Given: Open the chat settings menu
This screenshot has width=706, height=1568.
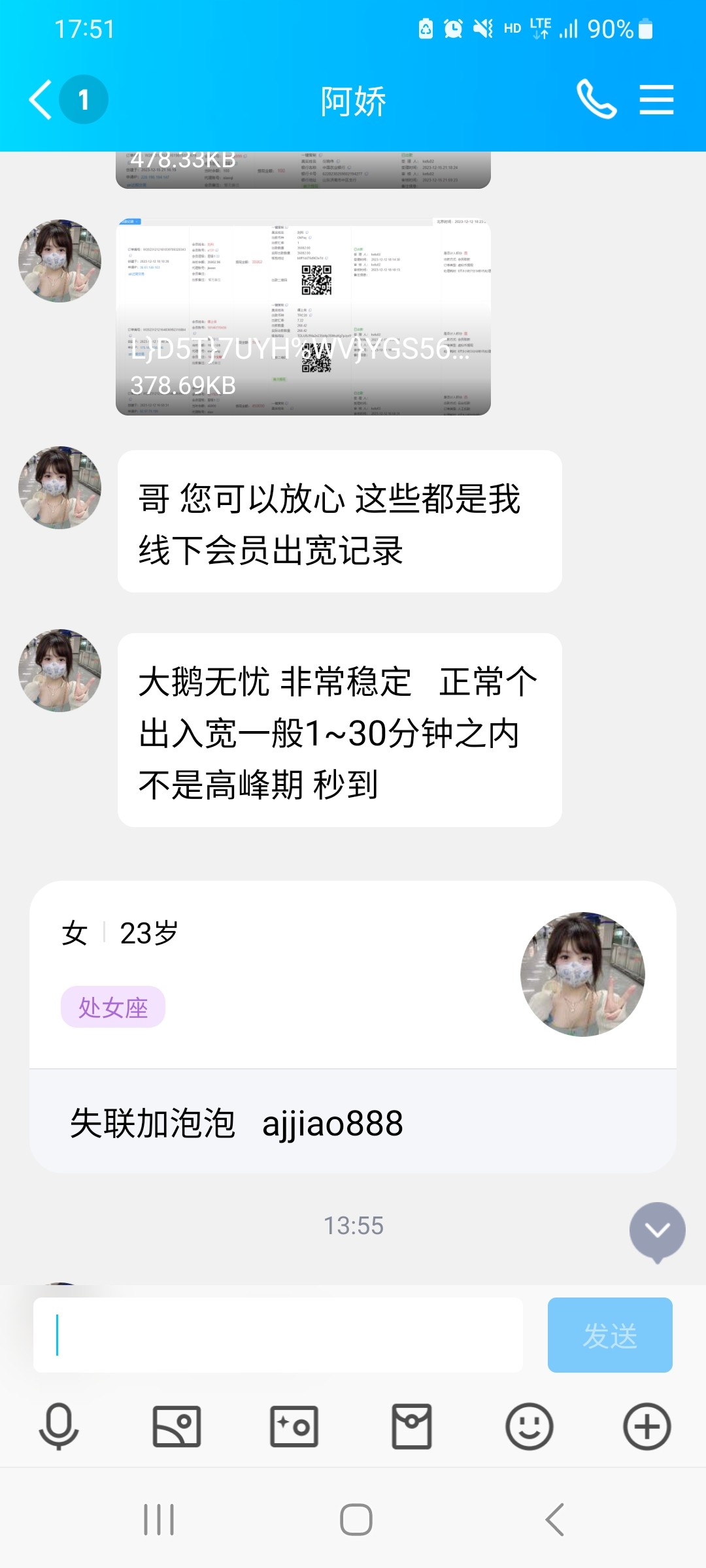Looking at the screenshot, I should coord(656,100).
